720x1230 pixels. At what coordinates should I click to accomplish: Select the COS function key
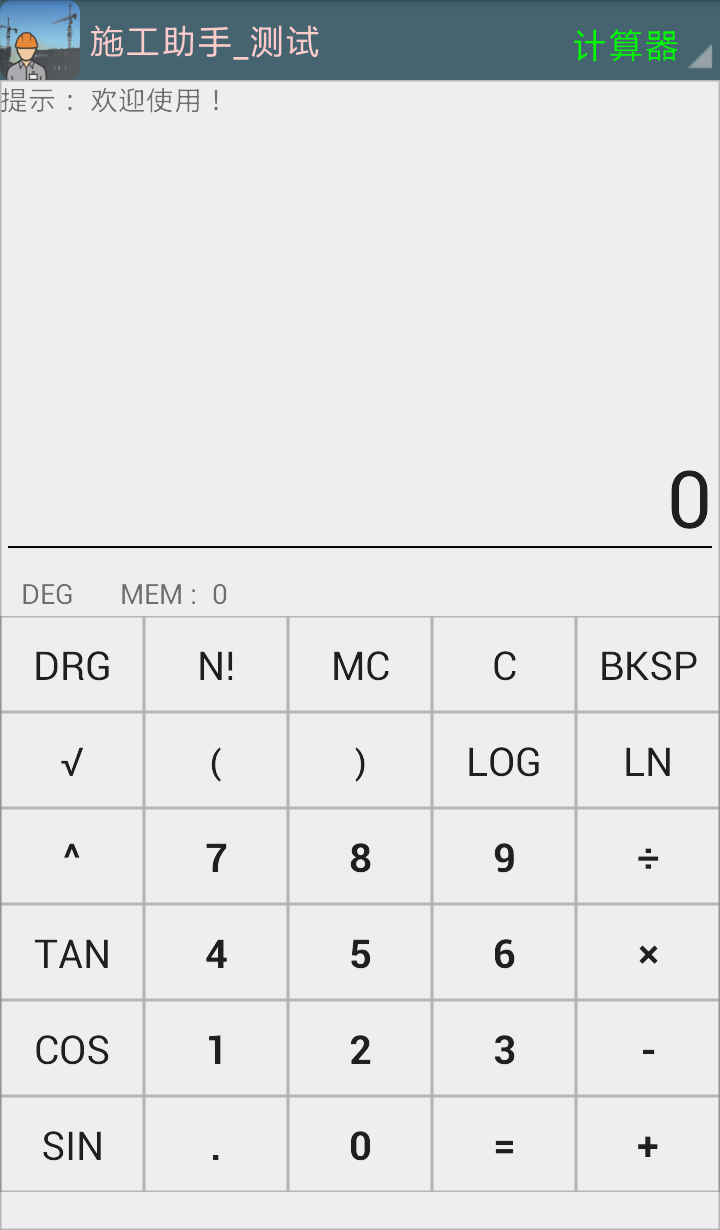[72, 1050]
